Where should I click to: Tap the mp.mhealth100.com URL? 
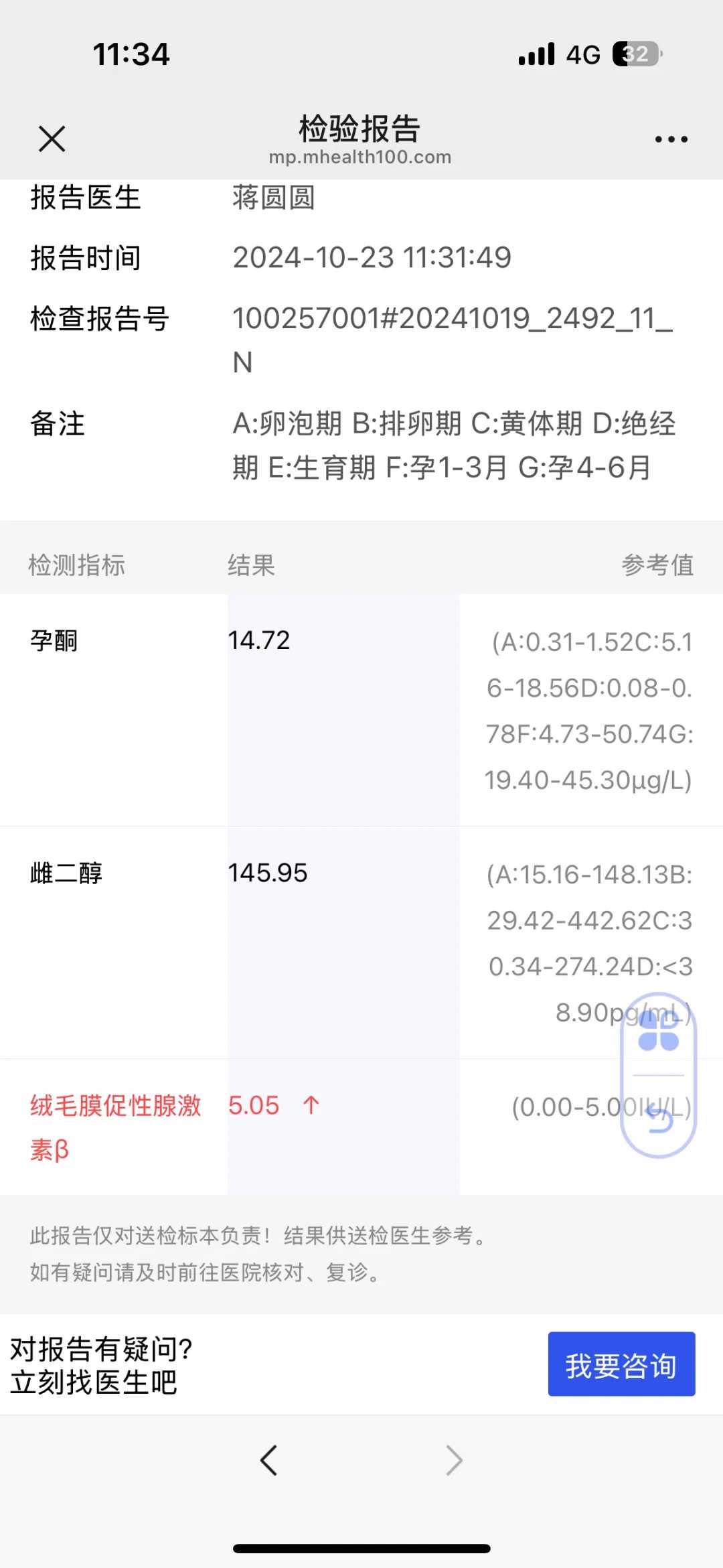[360, 157]
